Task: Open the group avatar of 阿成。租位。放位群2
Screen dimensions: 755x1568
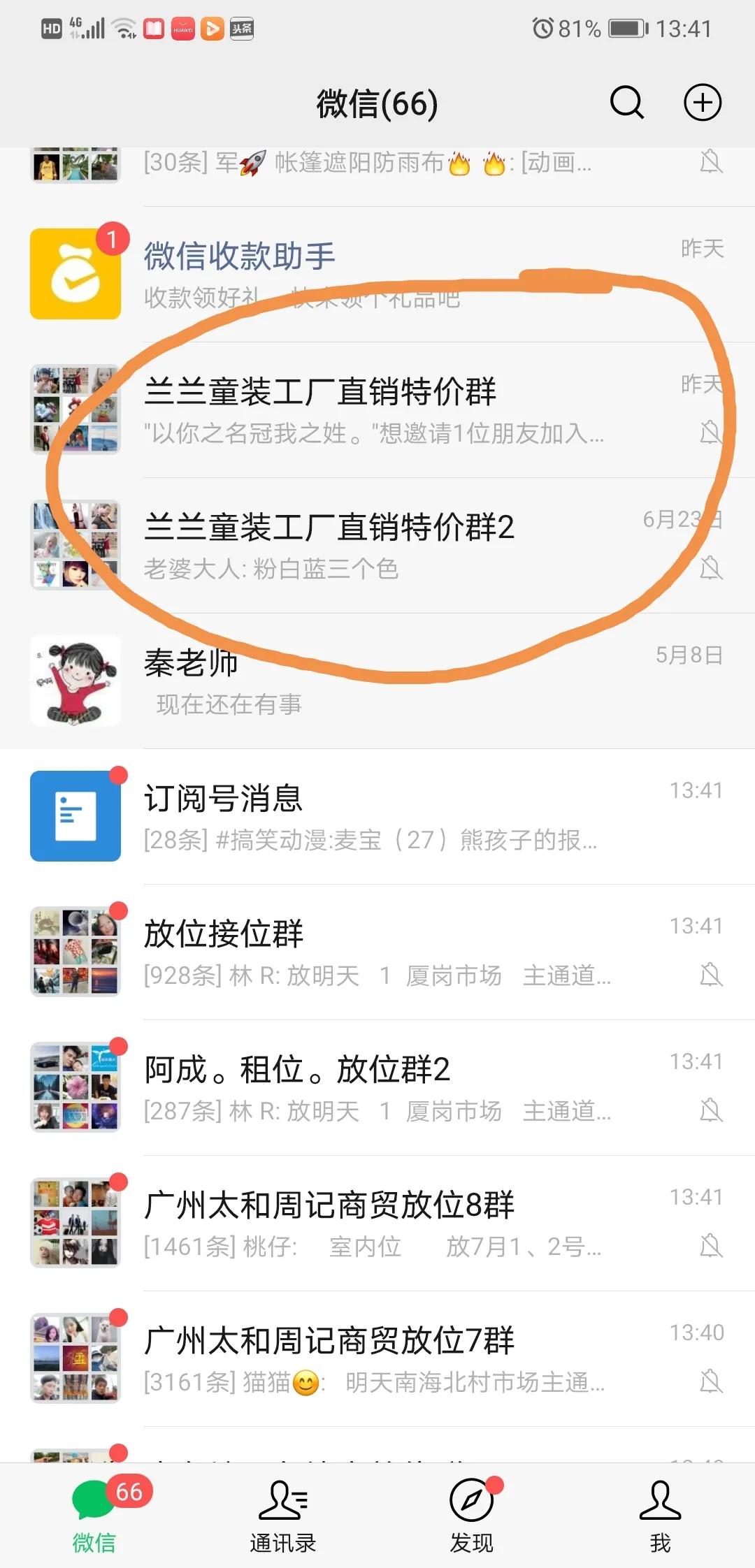Action: tap(75, 1087)
